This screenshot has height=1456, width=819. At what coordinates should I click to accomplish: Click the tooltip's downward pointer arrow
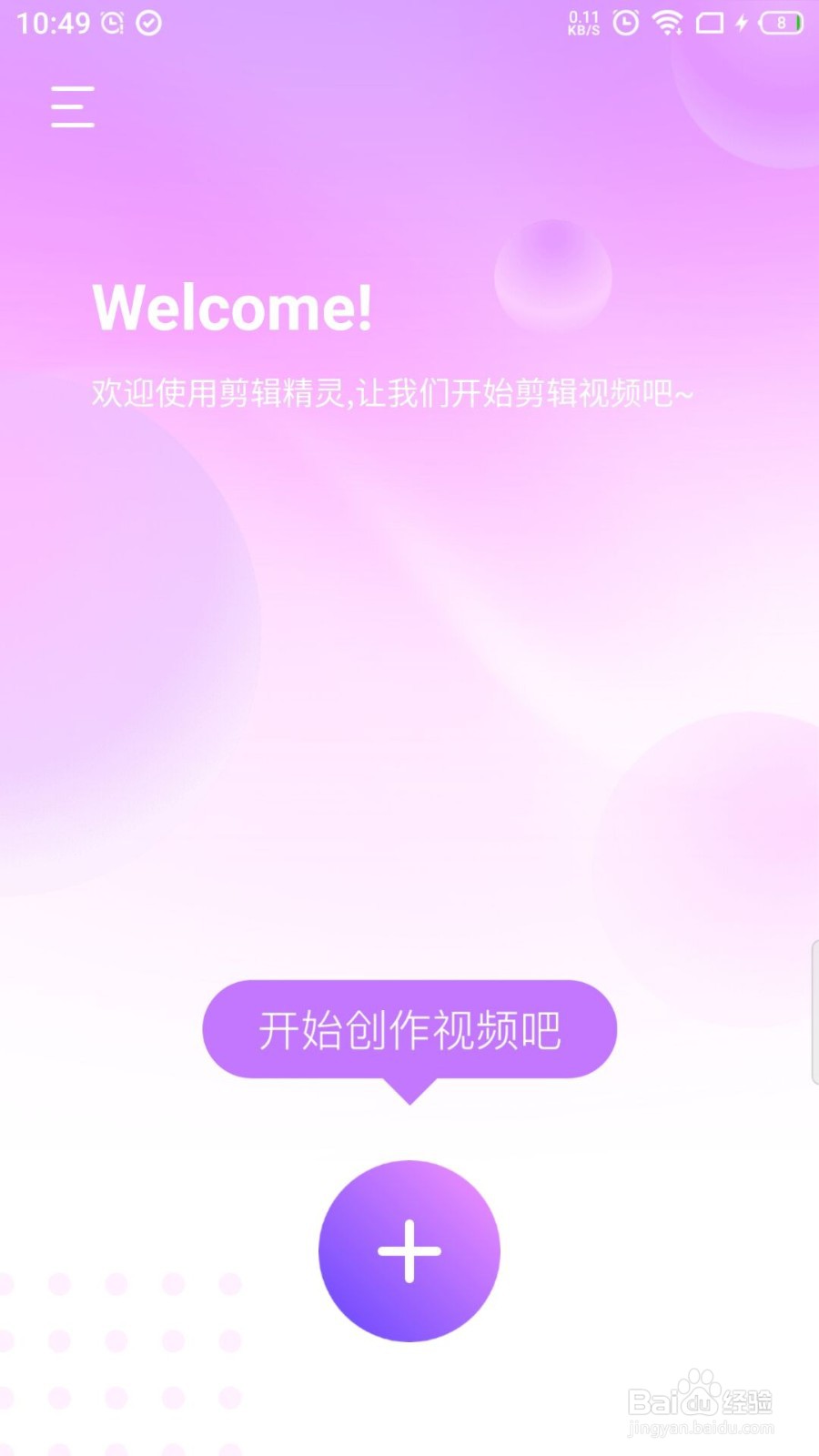[409, 1087]
